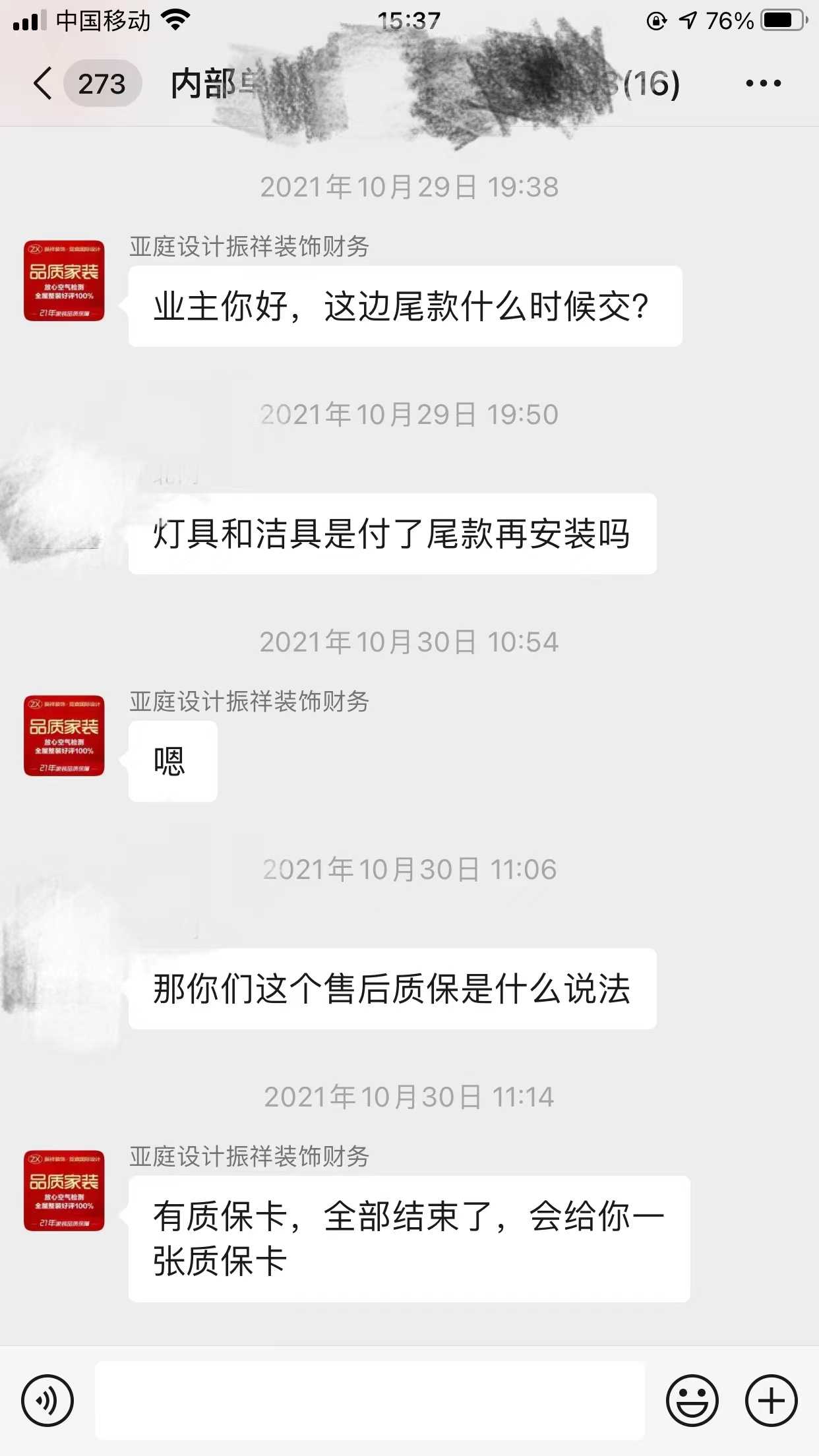Tap the message text field
This screenshot has width=819, height=1456.
[x=369, y=1400]
